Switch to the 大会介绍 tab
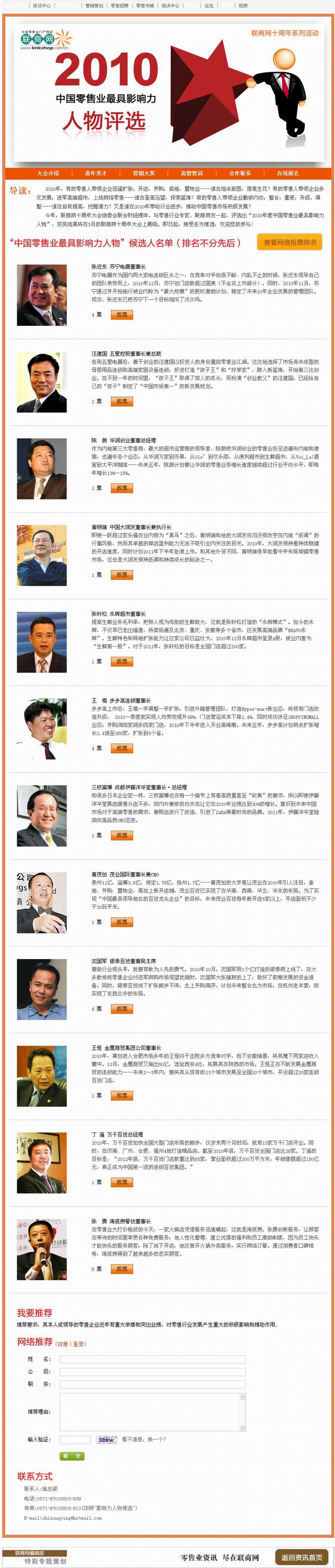Screen dimensions: 335x1568 tap(48, 174)
